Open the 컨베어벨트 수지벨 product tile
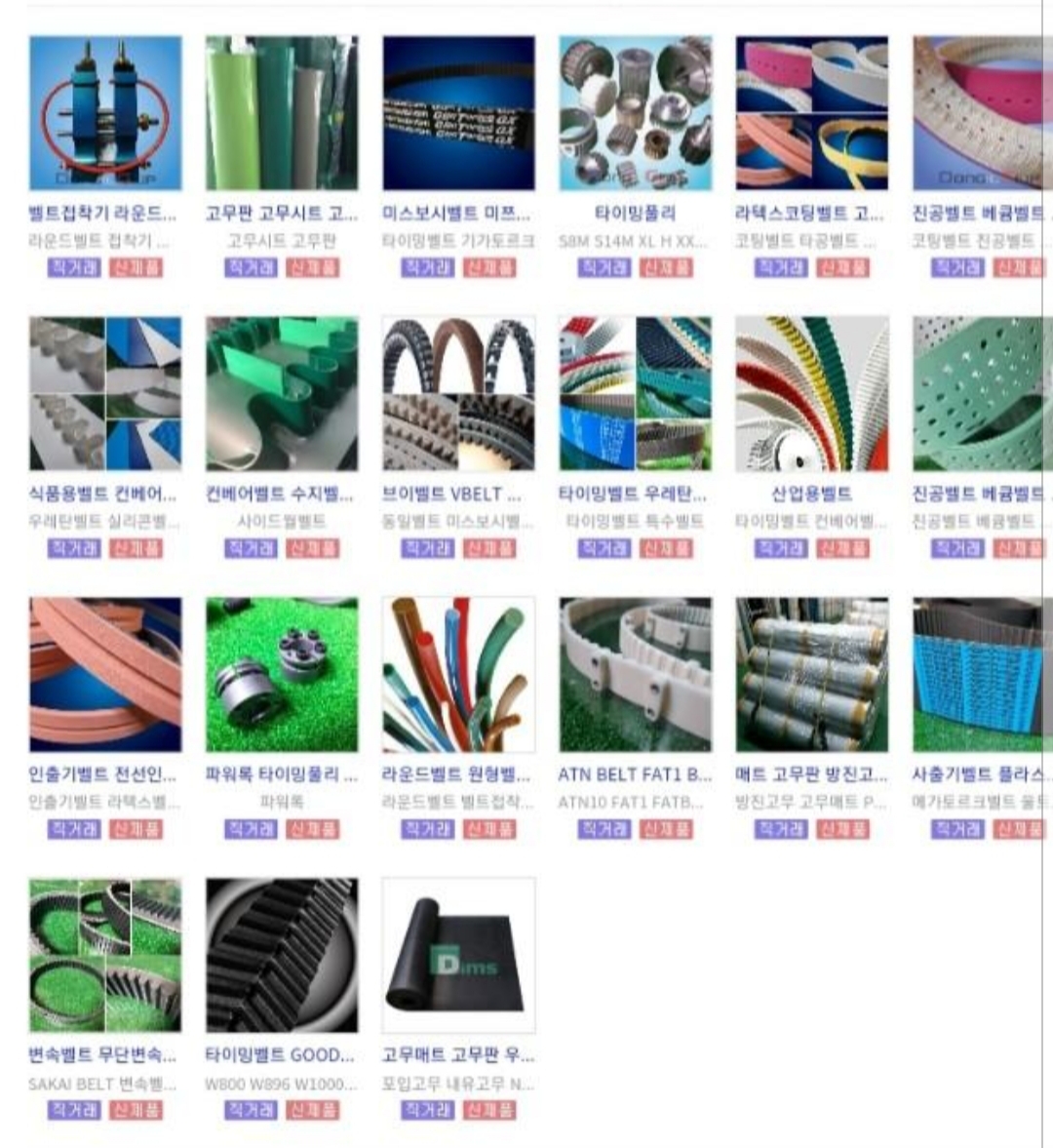 tap(282, 393)
